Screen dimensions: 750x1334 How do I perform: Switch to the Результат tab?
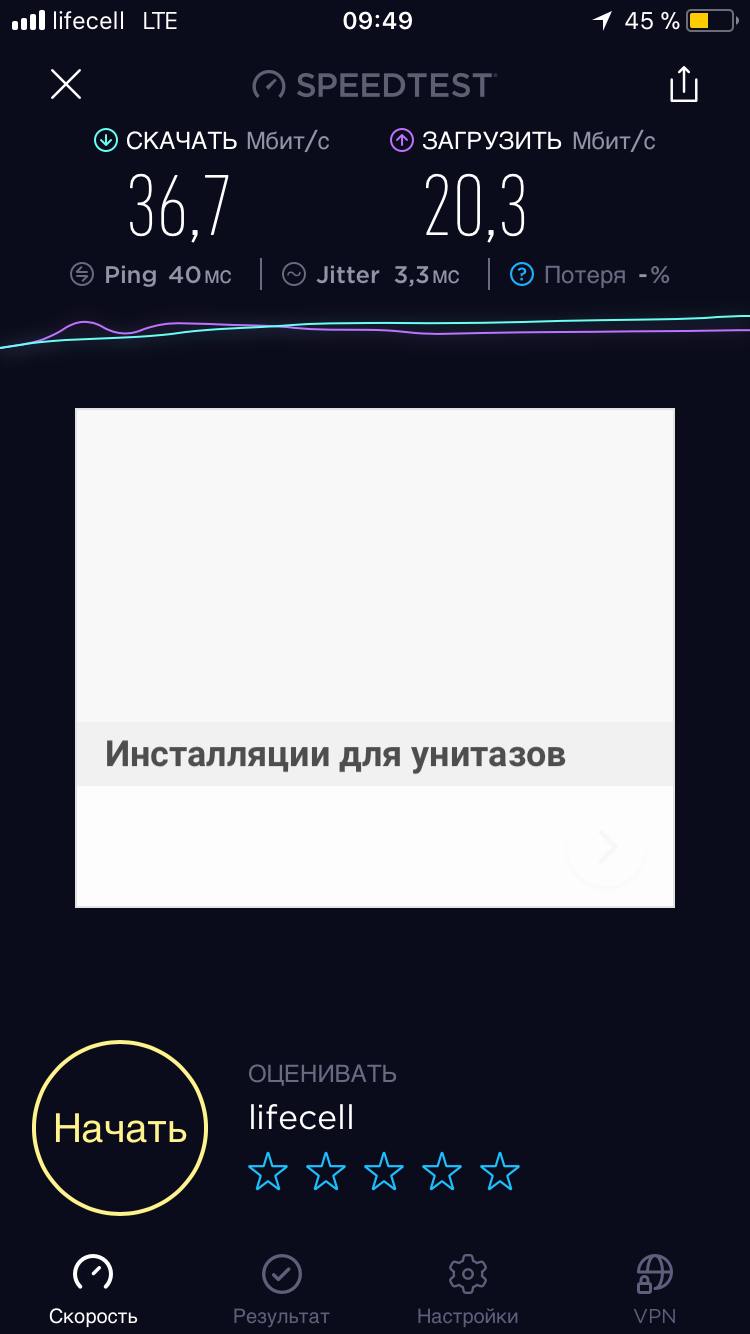[x=281, y=1289]
